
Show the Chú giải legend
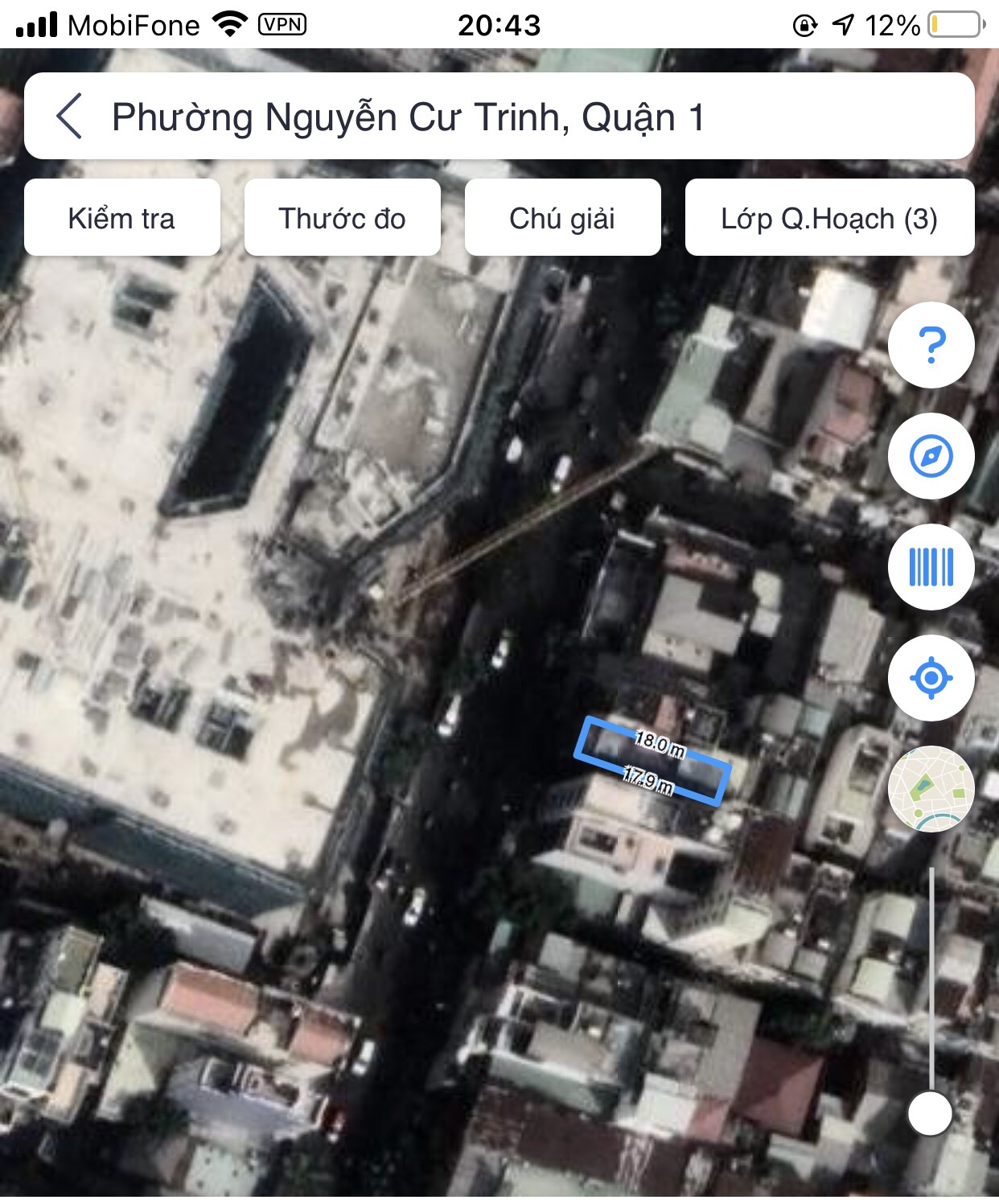click(x=562, y=218)
